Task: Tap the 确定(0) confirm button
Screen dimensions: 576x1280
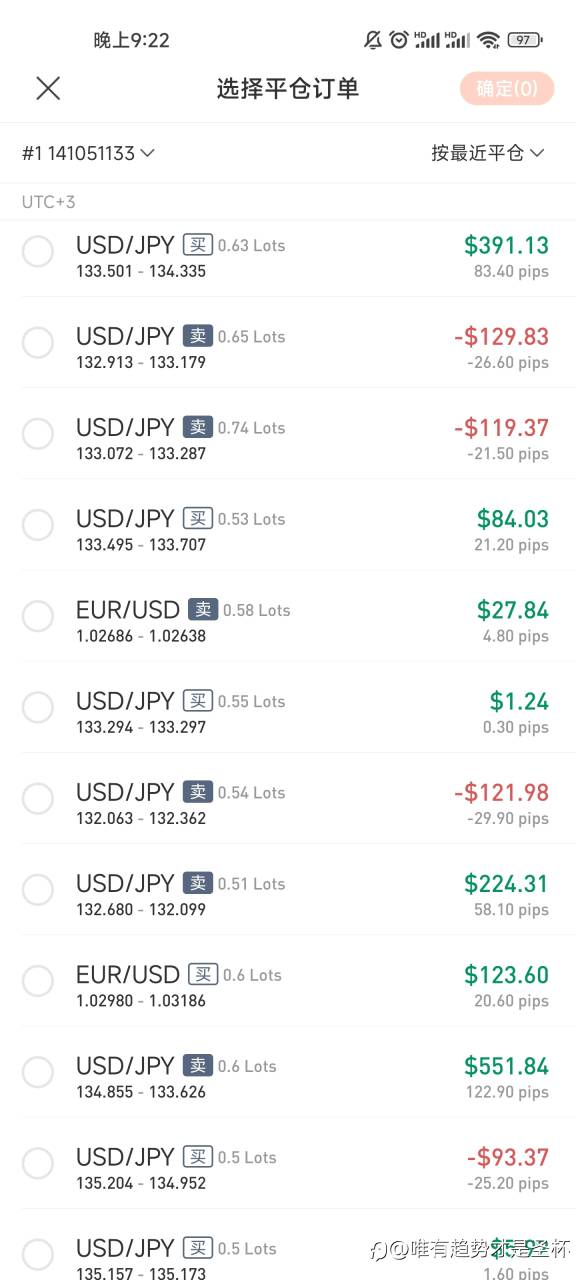Action: point(507,88)
